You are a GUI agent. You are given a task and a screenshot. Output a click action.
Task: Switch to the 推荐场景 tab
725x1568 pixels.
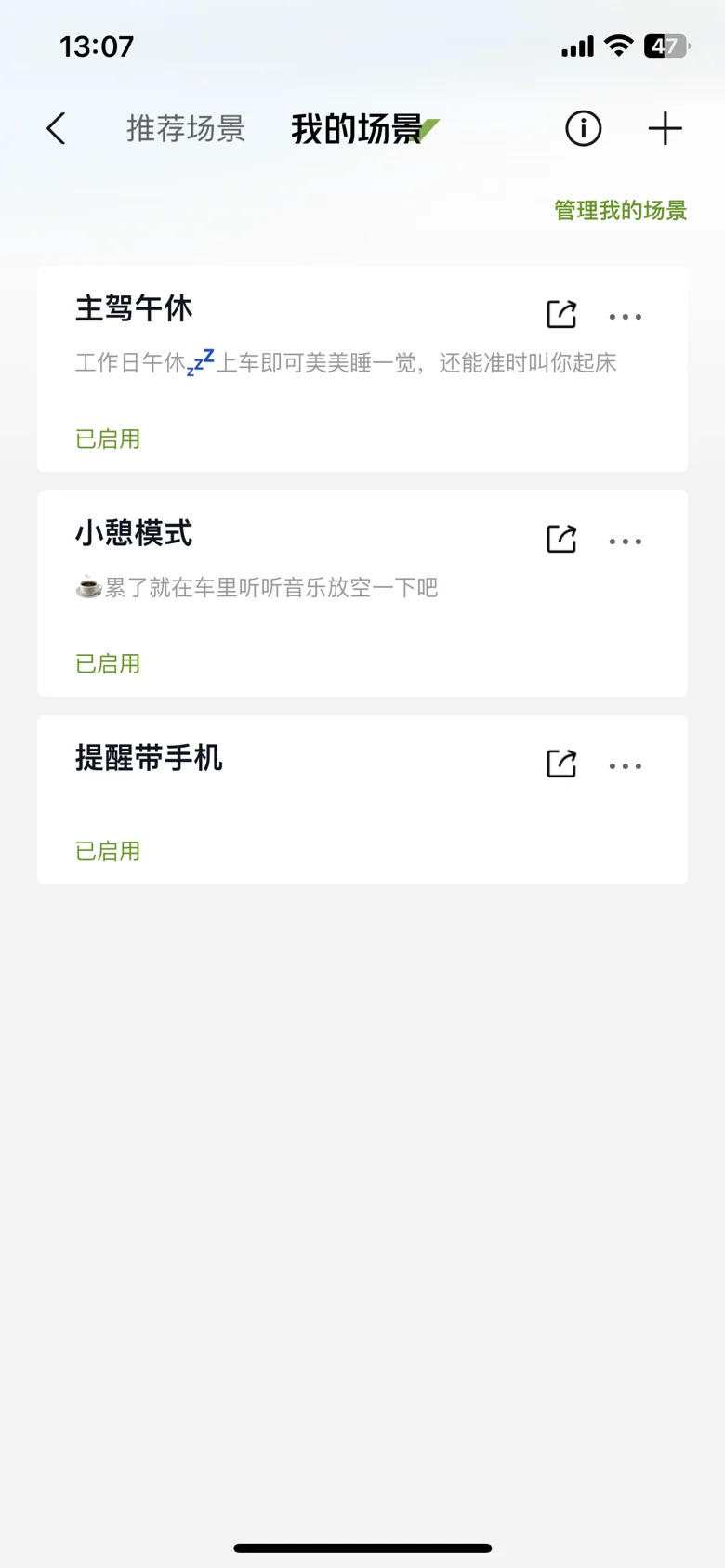coord(186,129)
